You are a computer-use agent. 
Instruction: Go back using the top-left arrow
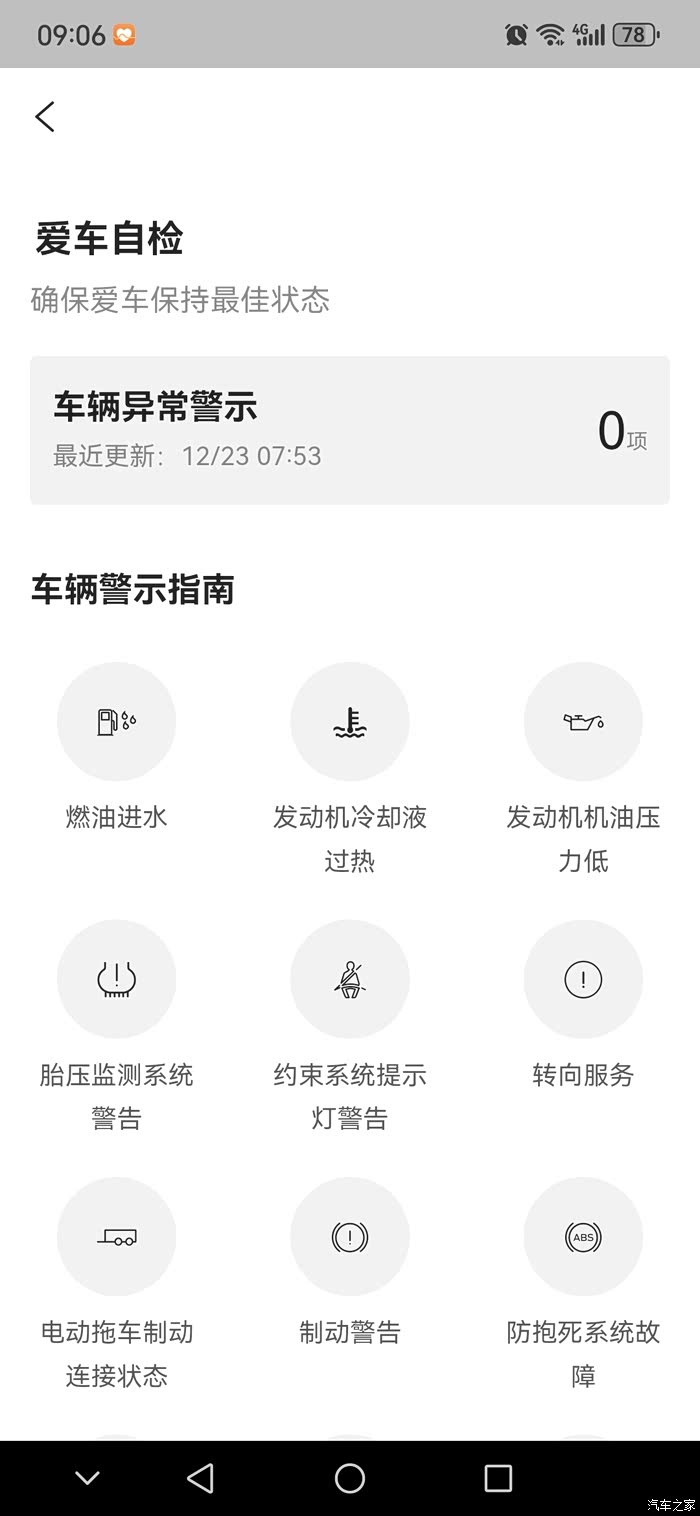point(45,117)
